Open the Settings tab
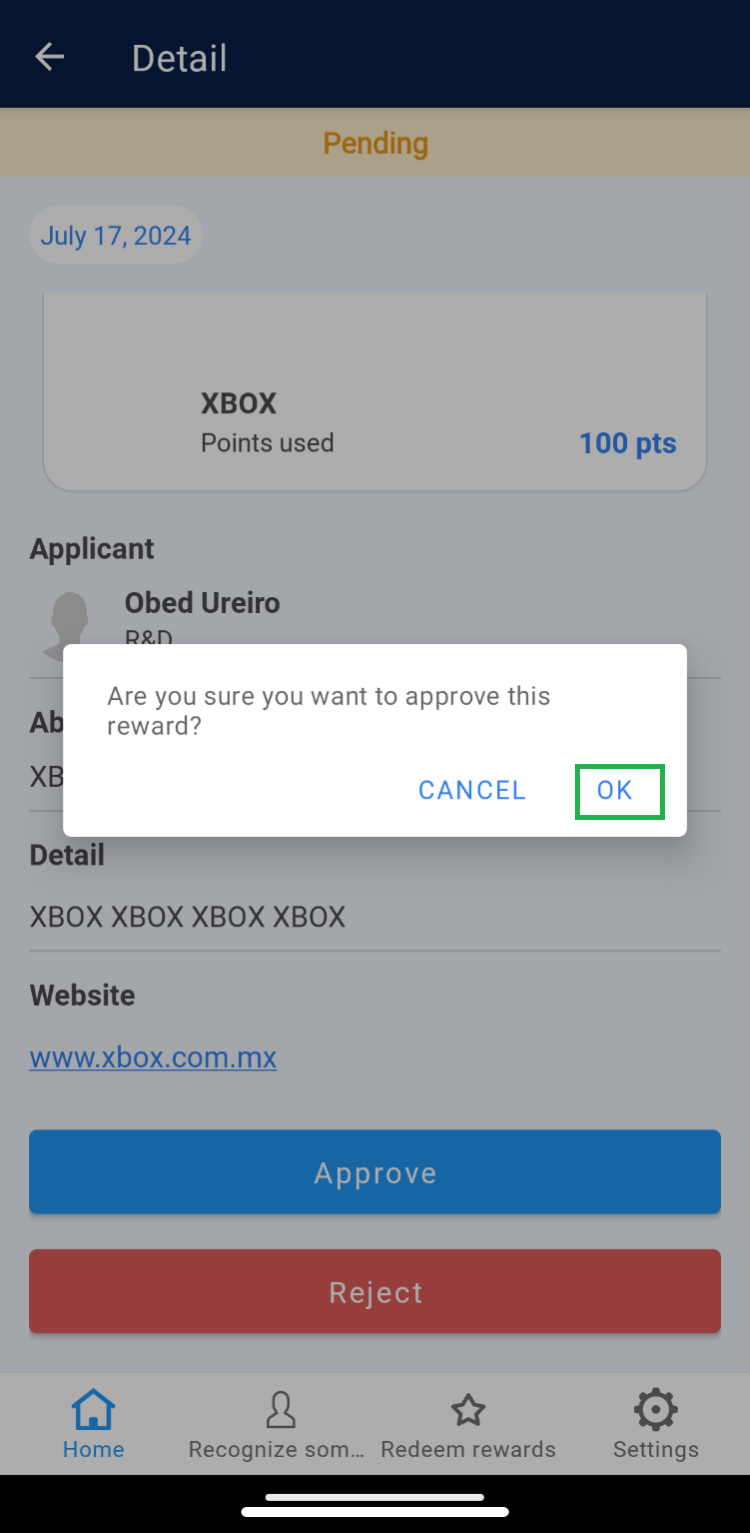This screenshot has height=1533, width=750. click(655, 1425)
